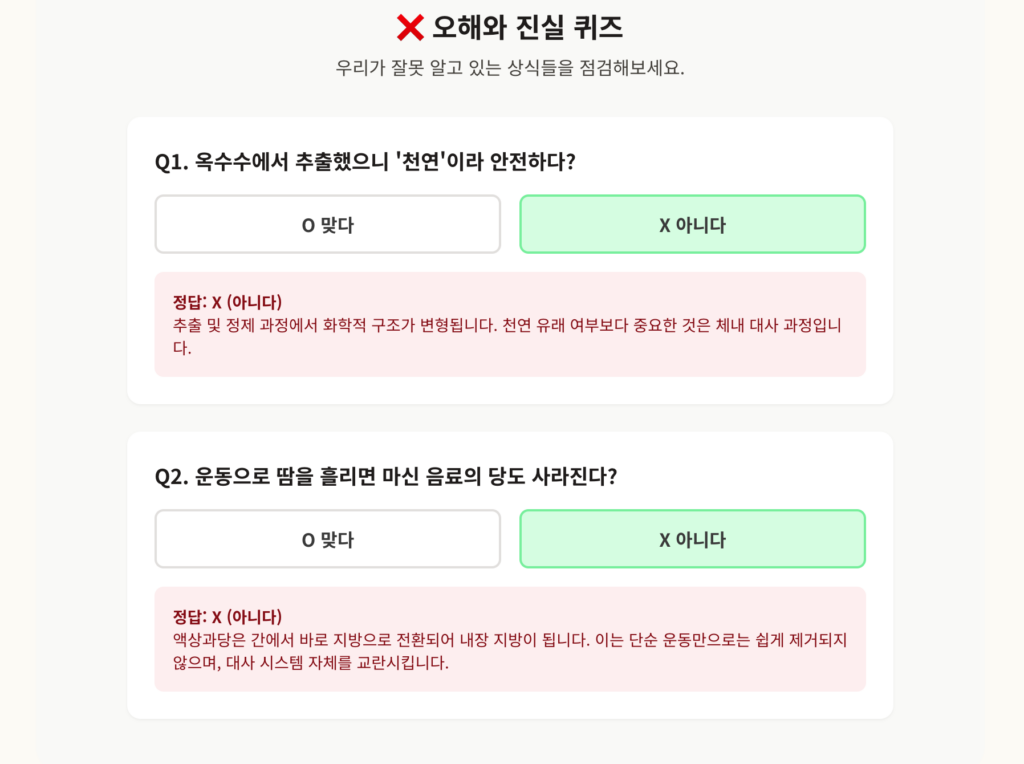This screenshot has width=1024, height=764.
Task: Select 'O 맞다' for Q1 corn question
Action: point(327,224)
